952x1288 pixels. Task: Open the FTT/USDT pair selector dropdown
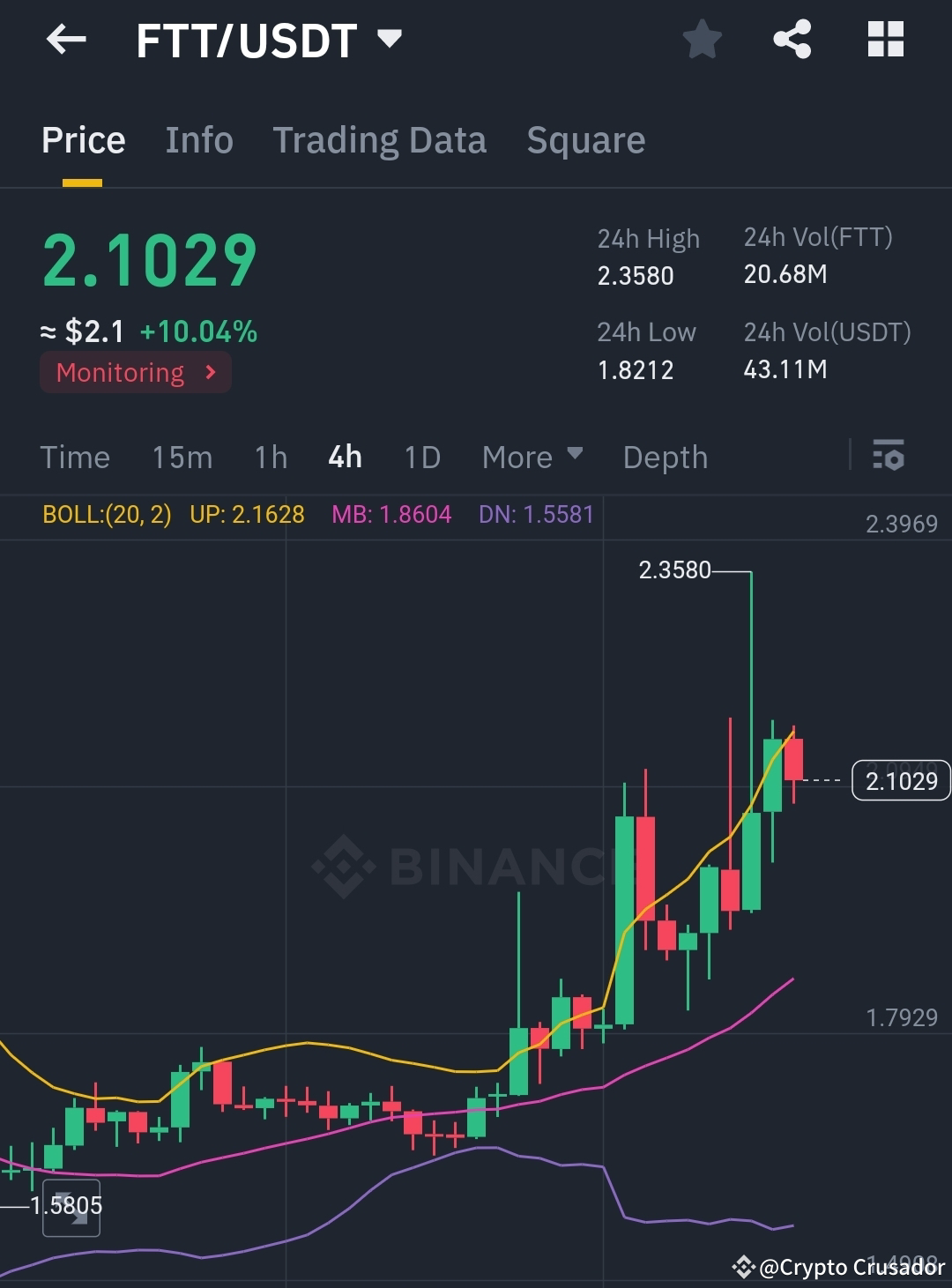coord(388,39)
